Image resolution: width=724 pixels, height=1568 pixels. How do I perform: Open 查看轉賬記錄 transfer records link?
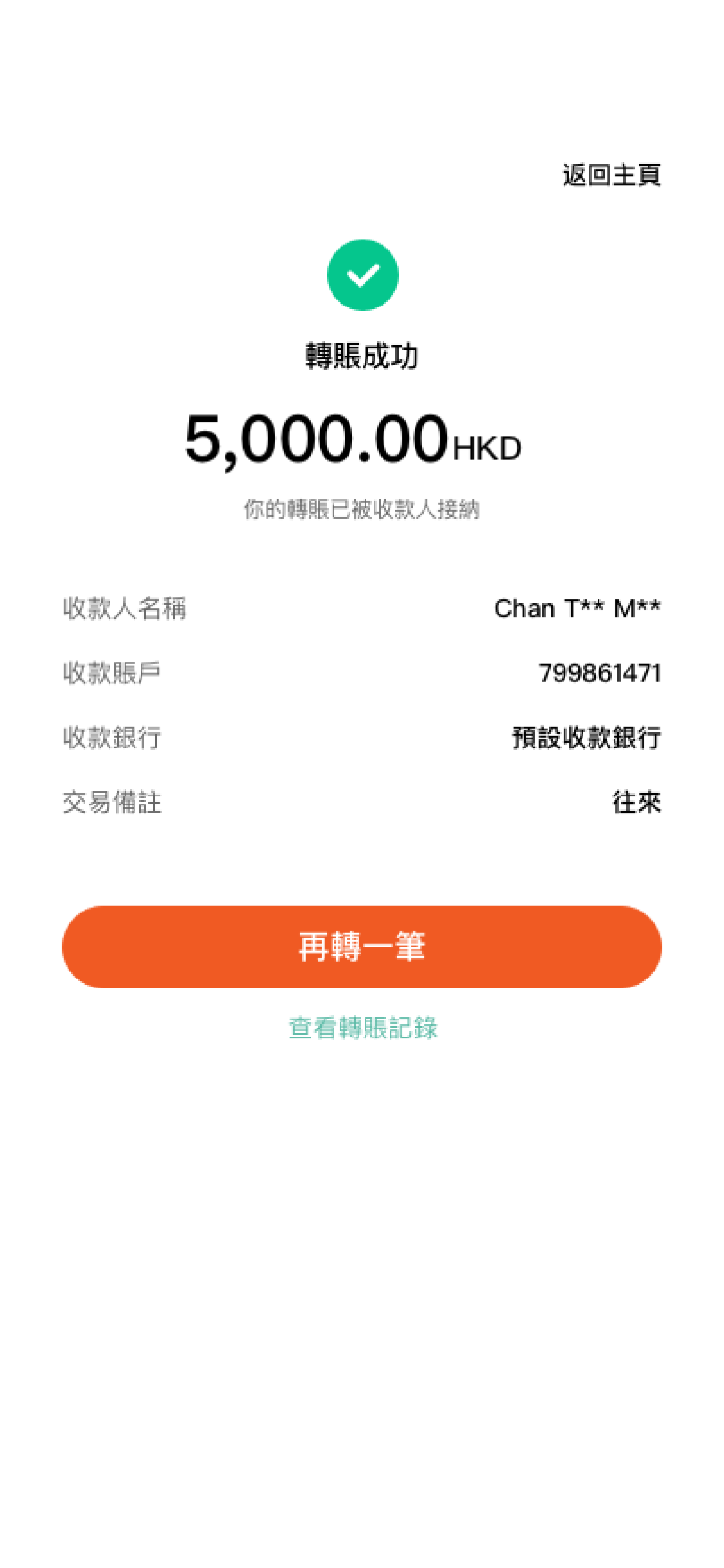(x=363, y=1028)
